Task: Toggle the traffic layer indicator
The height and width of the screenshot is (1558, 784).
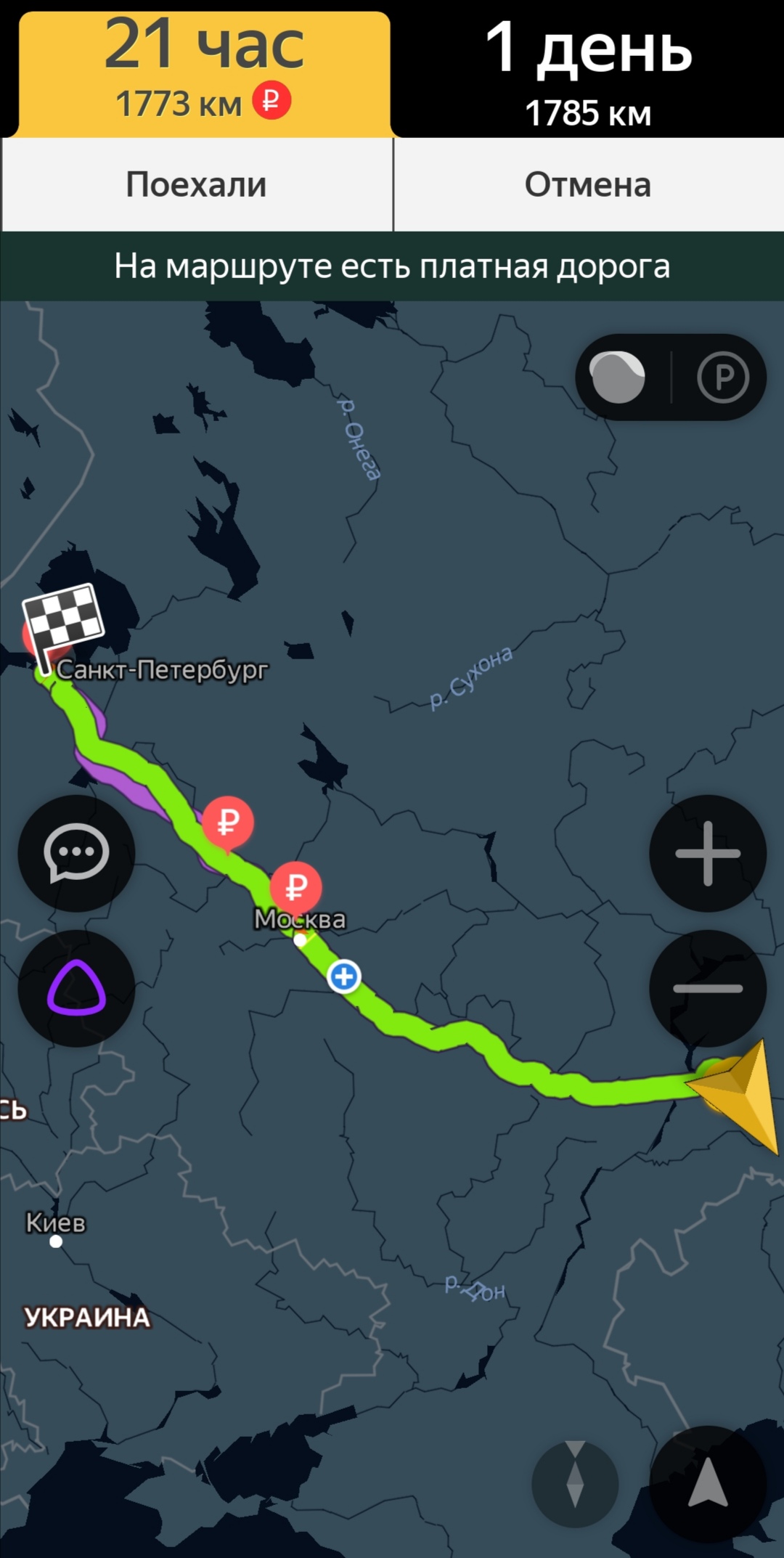Action: click(x=618, y=378)
